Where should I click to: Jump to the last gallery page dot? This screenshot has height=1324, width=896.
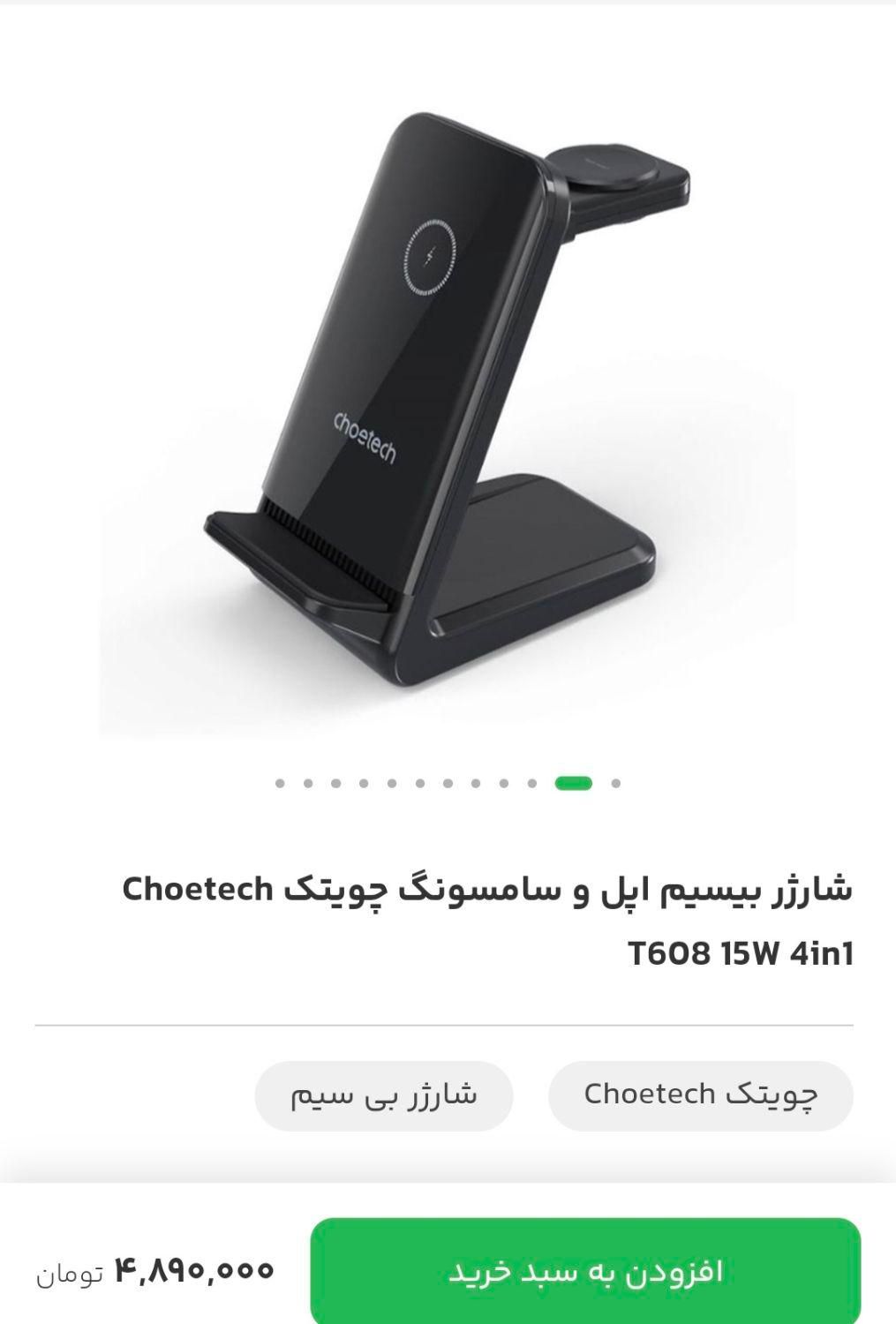point(615,783)
